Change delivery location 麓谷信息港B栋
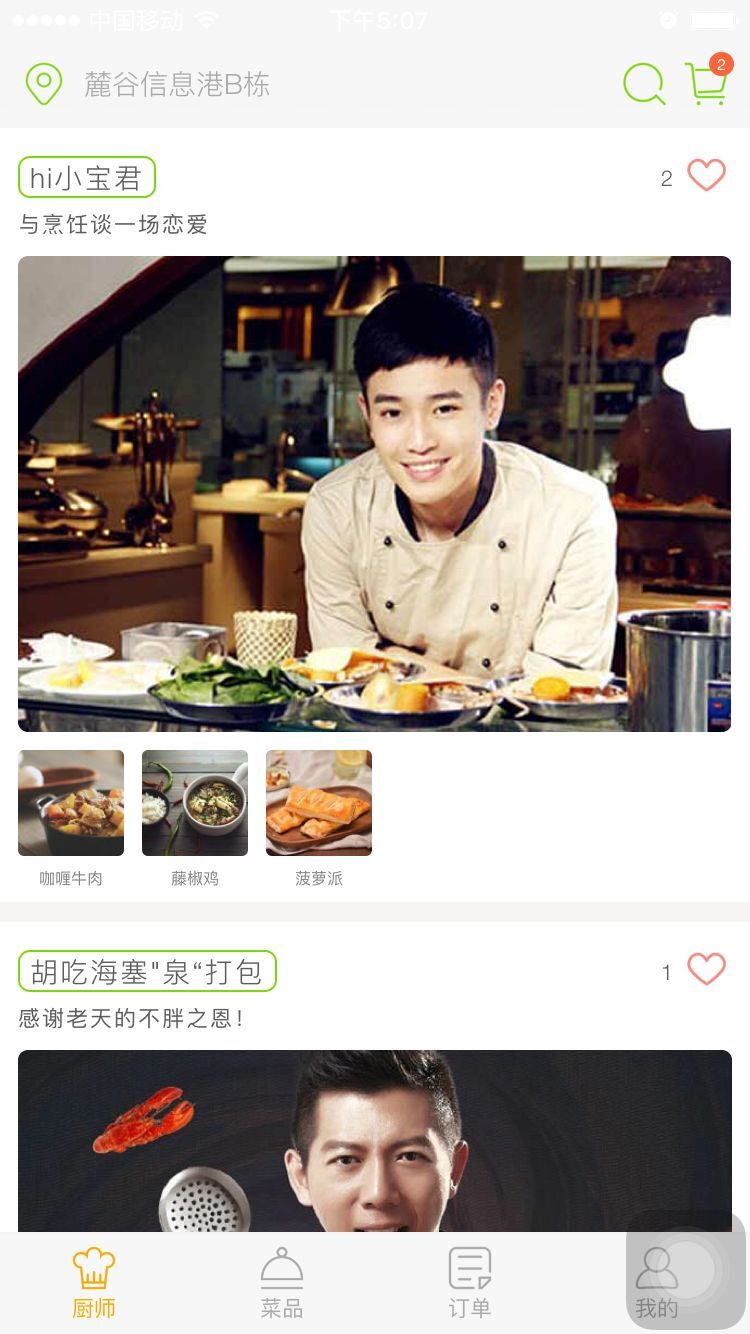This screenshot has width=750, height=1334. pos(176,84)
